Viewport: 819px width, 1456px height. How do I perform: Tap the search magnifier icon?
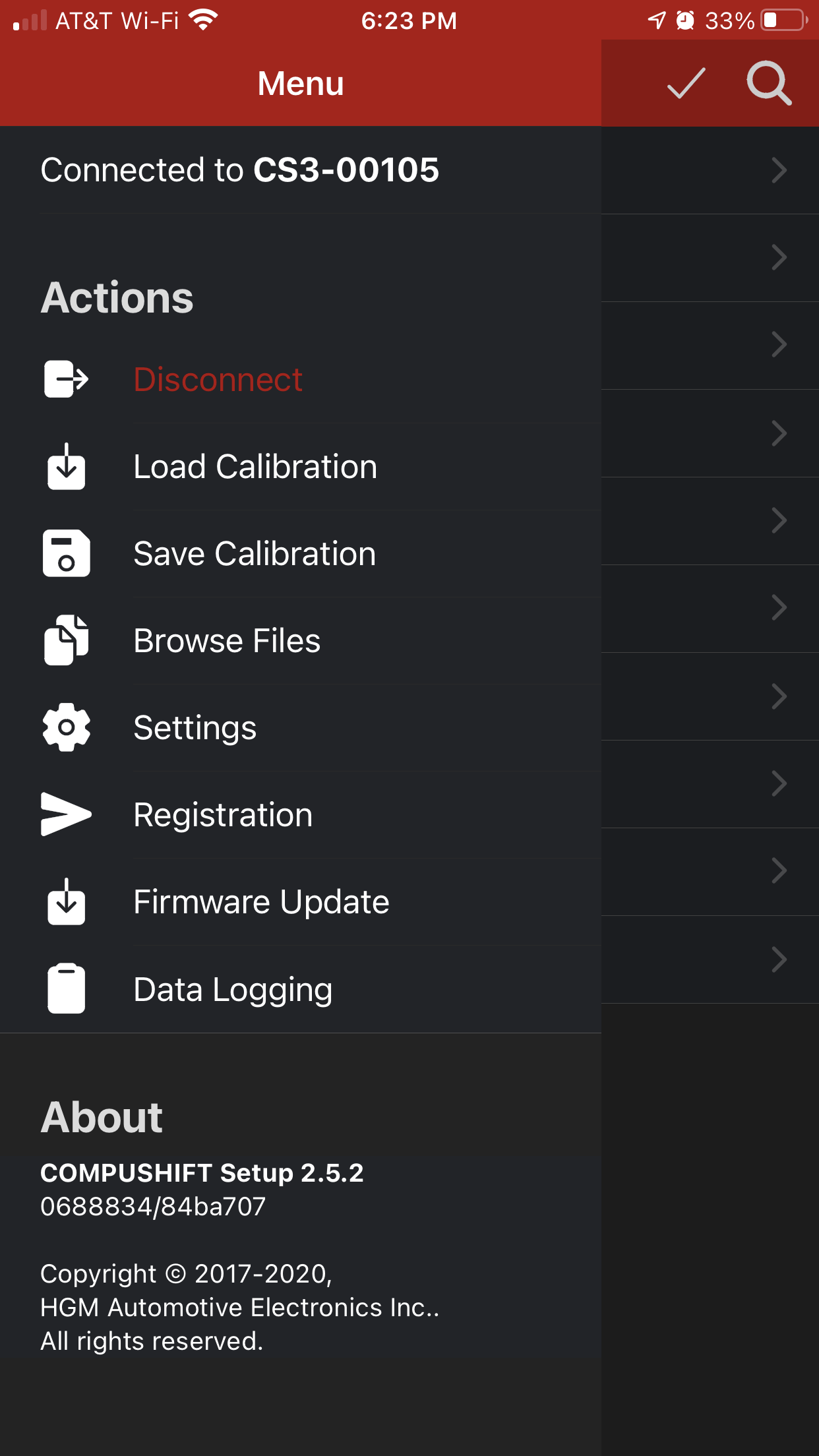point(769,84)
